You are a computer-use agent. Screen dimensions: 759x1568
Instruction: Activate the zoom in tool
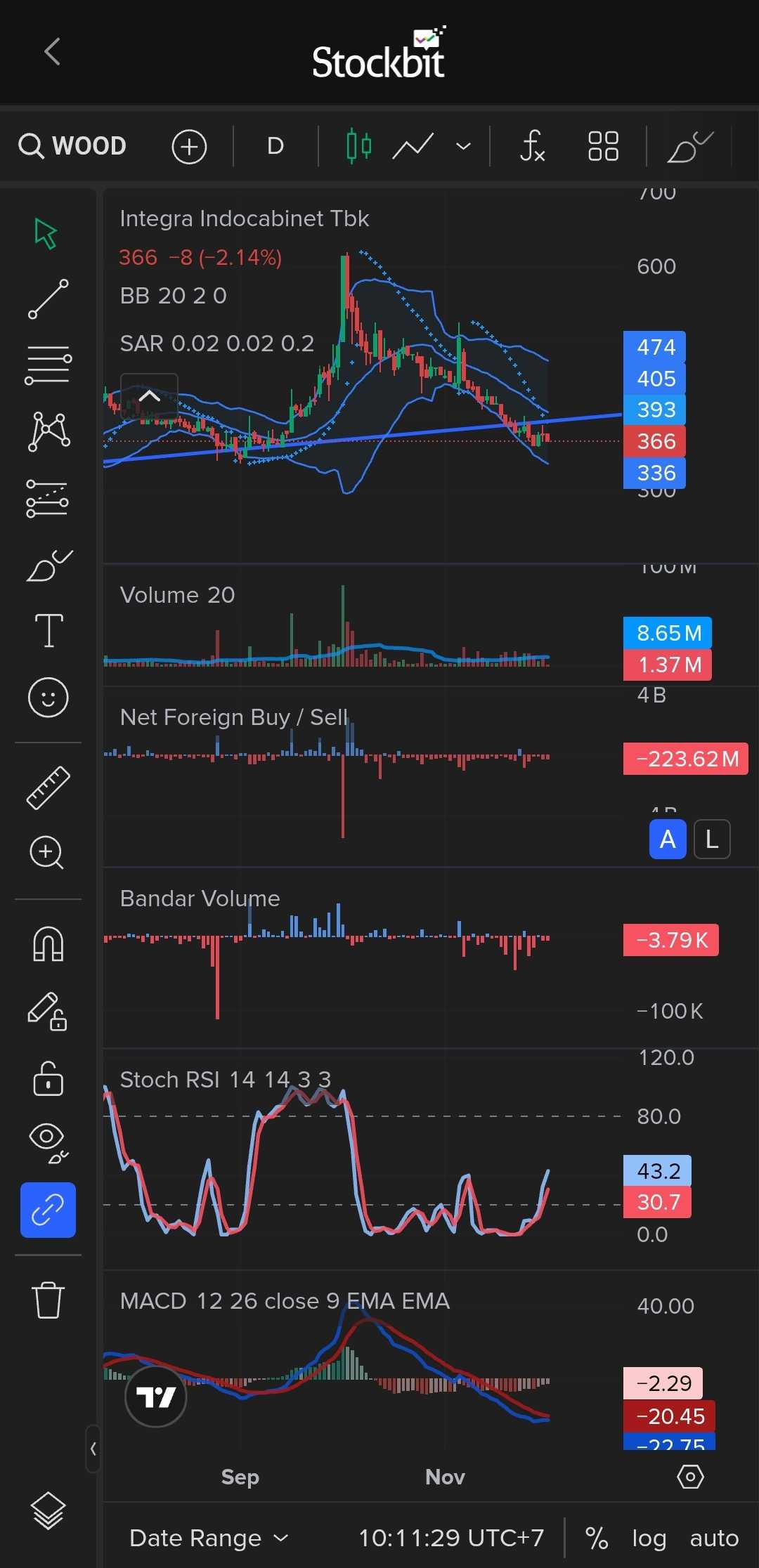tap(47, 853)
